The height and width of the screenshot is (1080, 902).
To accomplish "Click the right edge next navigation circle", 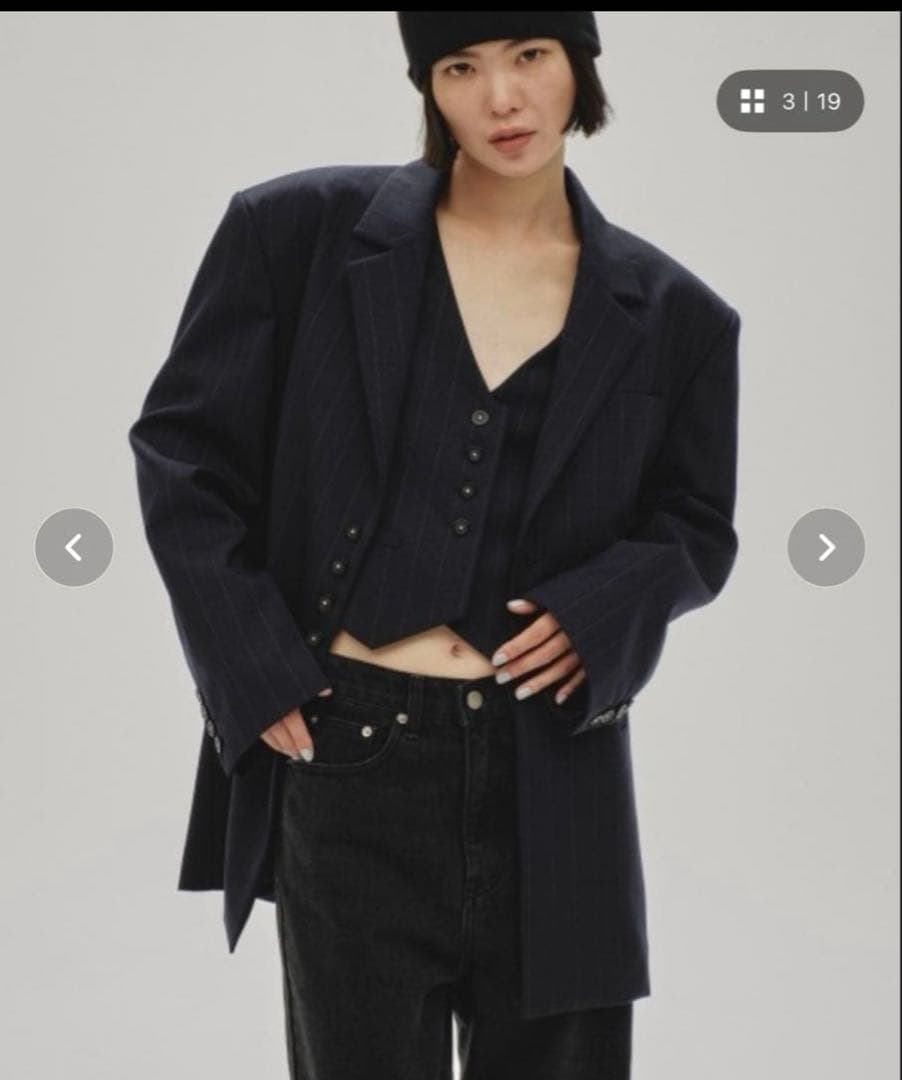I will click(x=828, y=545).
